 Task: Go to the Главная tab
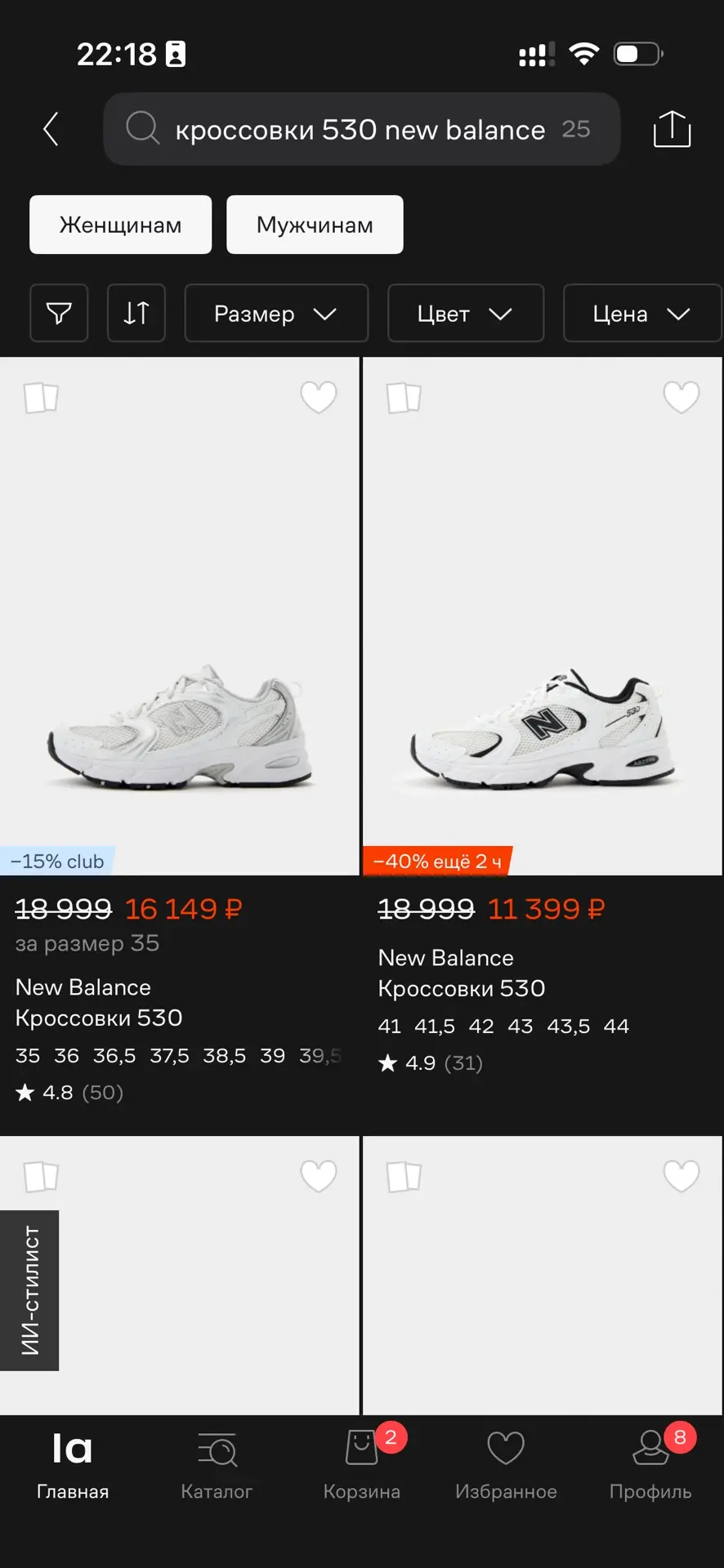[x=73, y=1467]
